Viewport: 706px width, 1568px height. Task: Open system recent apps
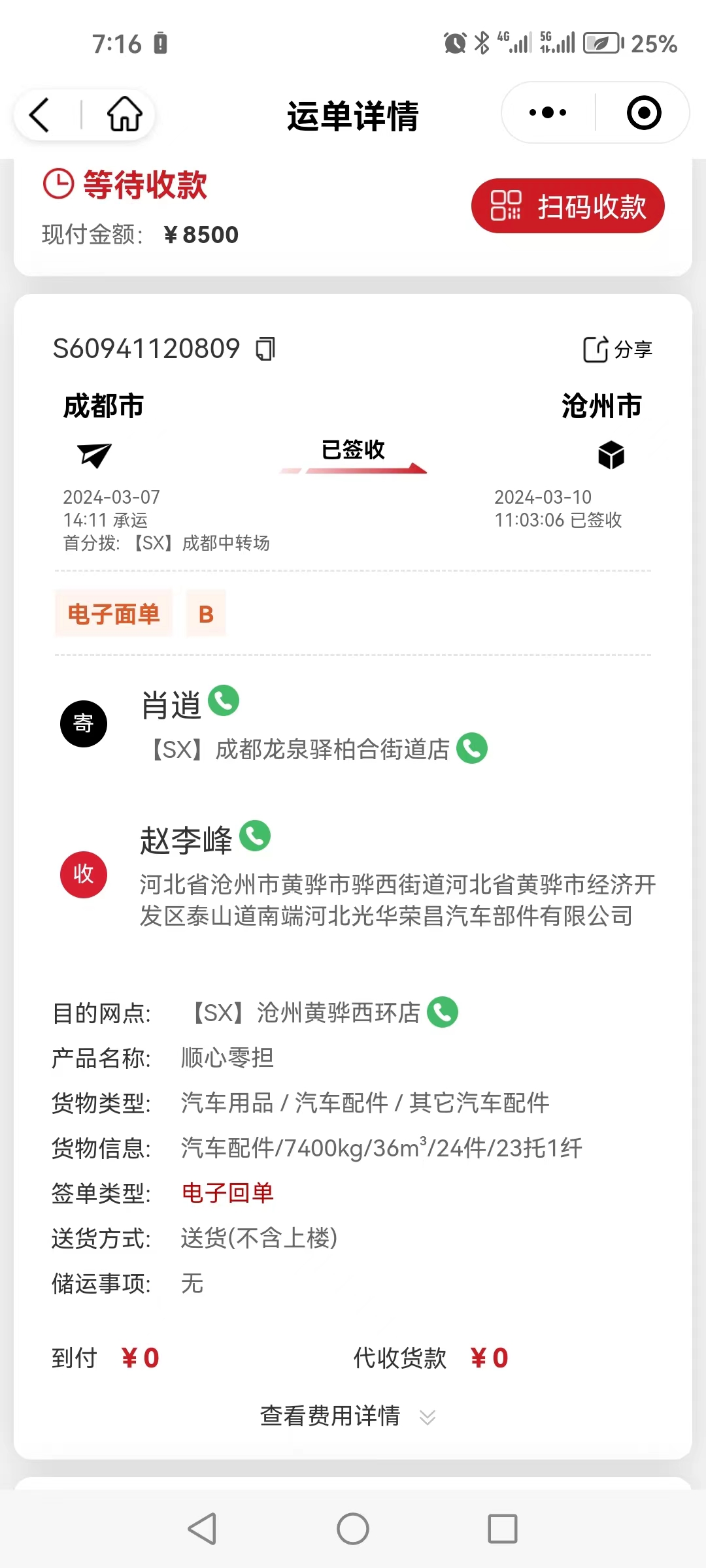coord(502,1529)
